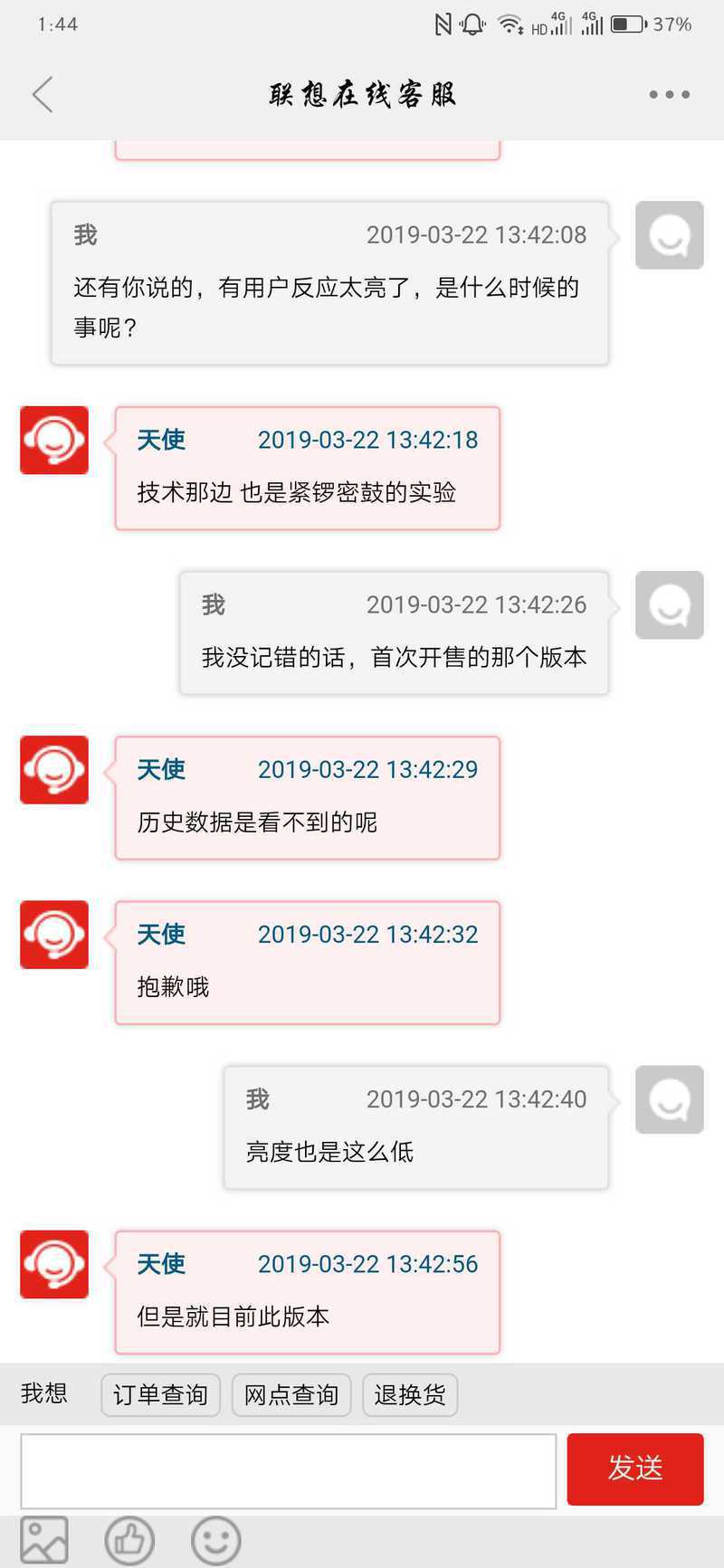Select the 订单查询 quick chip

pyautogui.click(x=160, y=1394)
